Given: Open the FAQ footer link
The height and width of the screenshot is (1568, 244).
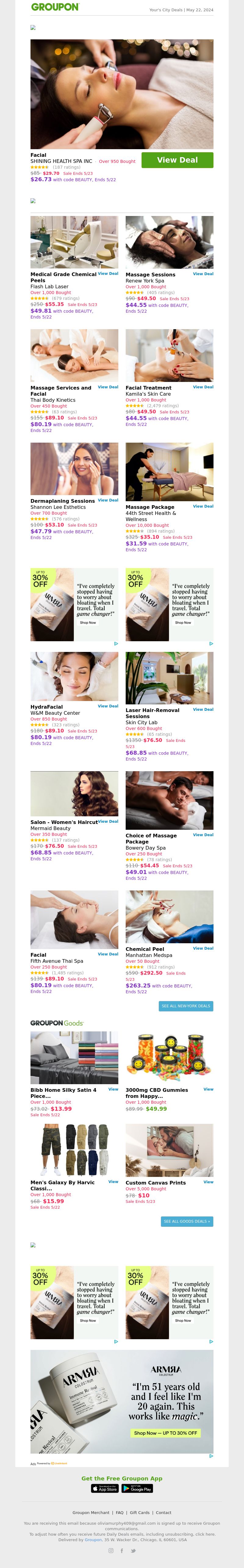Looking at the screenshot, I should tap(120, 1512).
